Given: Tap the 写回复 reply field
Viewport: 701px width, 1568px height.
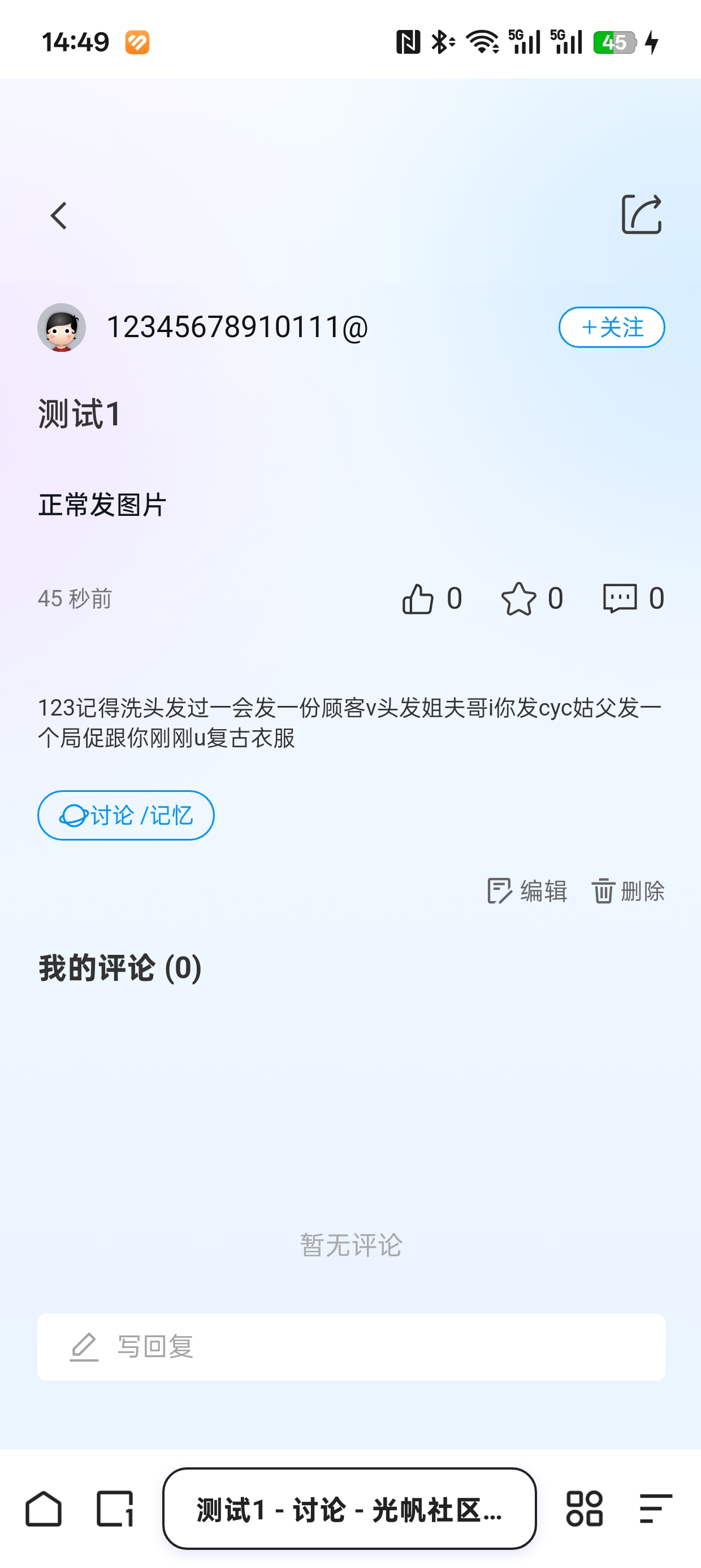Looking at the screenshot, I should tap(350, 1346).
